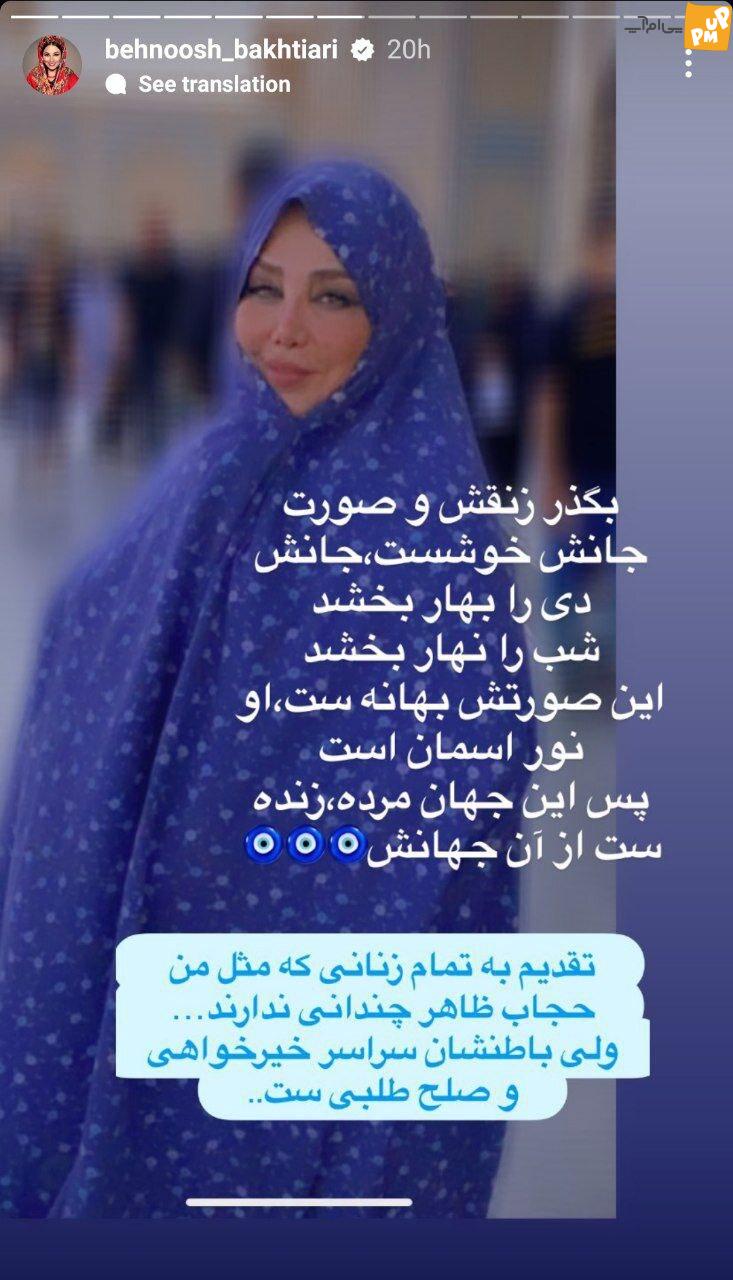This screenshot has height=1280, width=733.
Task: Tap See translation for this story
Action: click(x=198, y=84)
